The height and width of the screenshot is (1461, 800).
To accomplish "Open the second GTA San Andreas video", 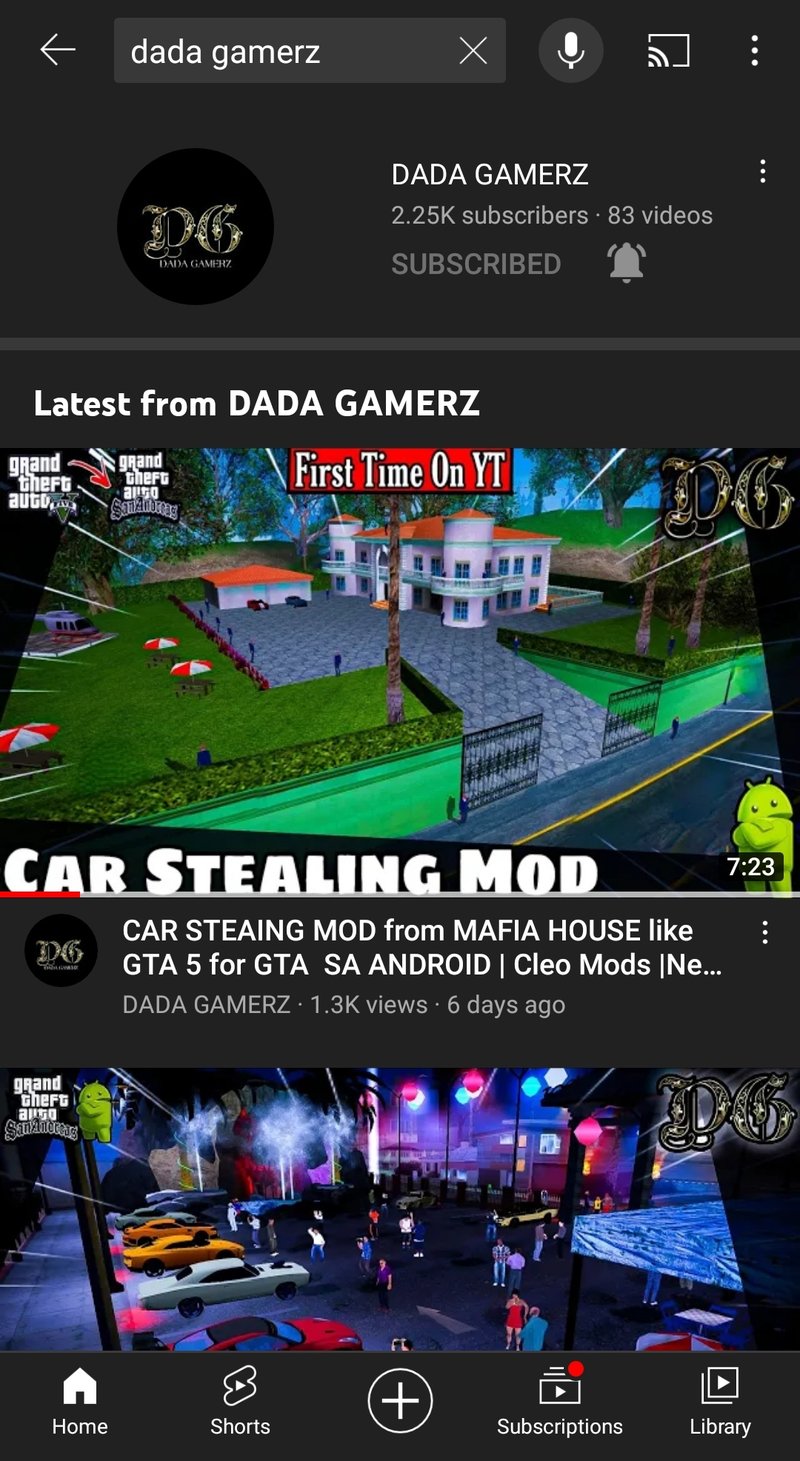I will [x=400, y=1209].
